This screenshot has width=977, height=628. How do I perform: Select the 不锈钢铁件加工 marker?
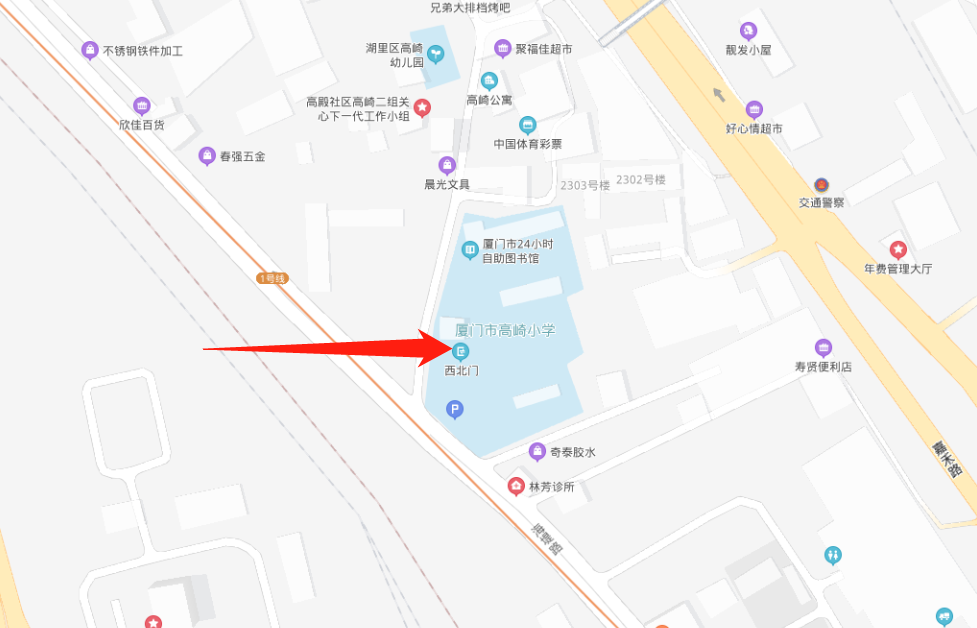[90, 50]
